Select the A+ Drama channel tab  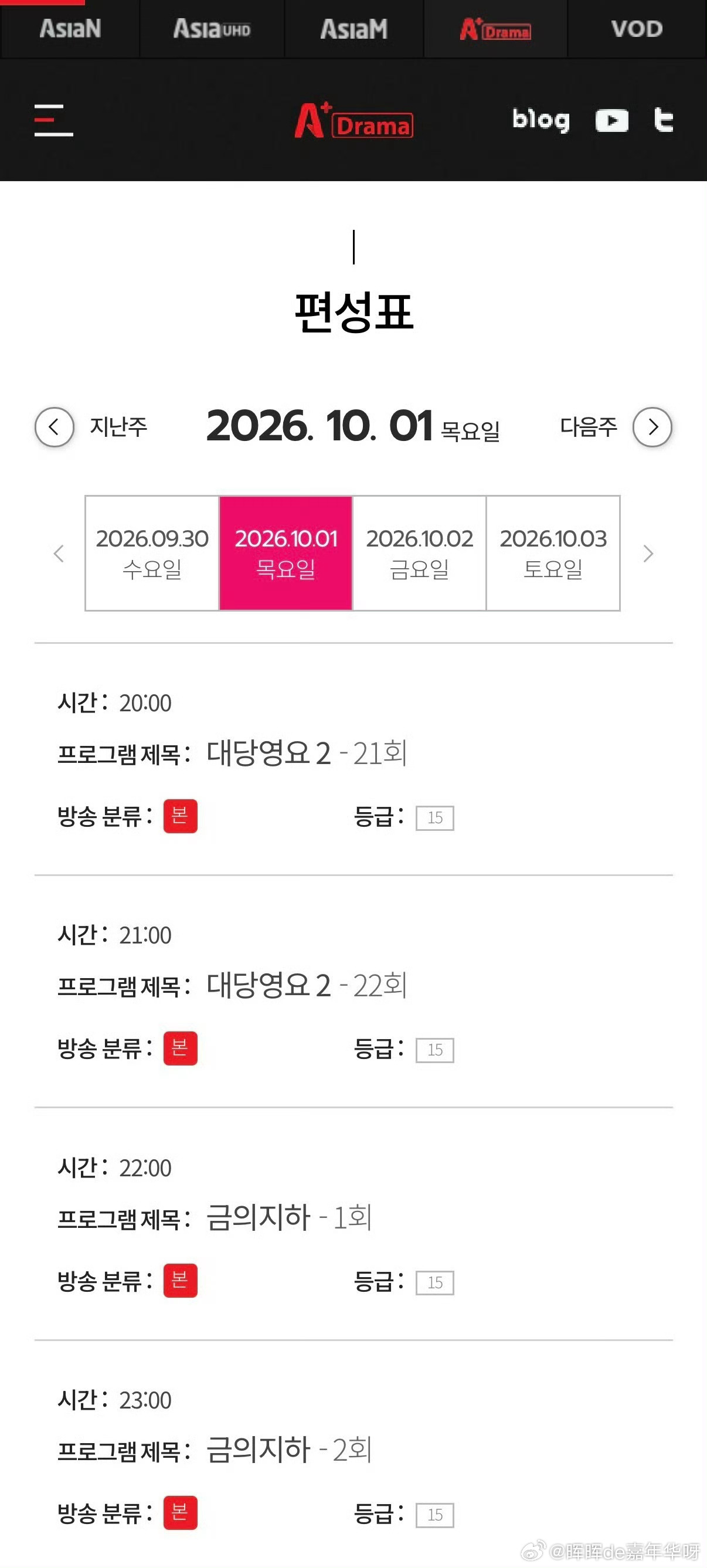point(495,29)
